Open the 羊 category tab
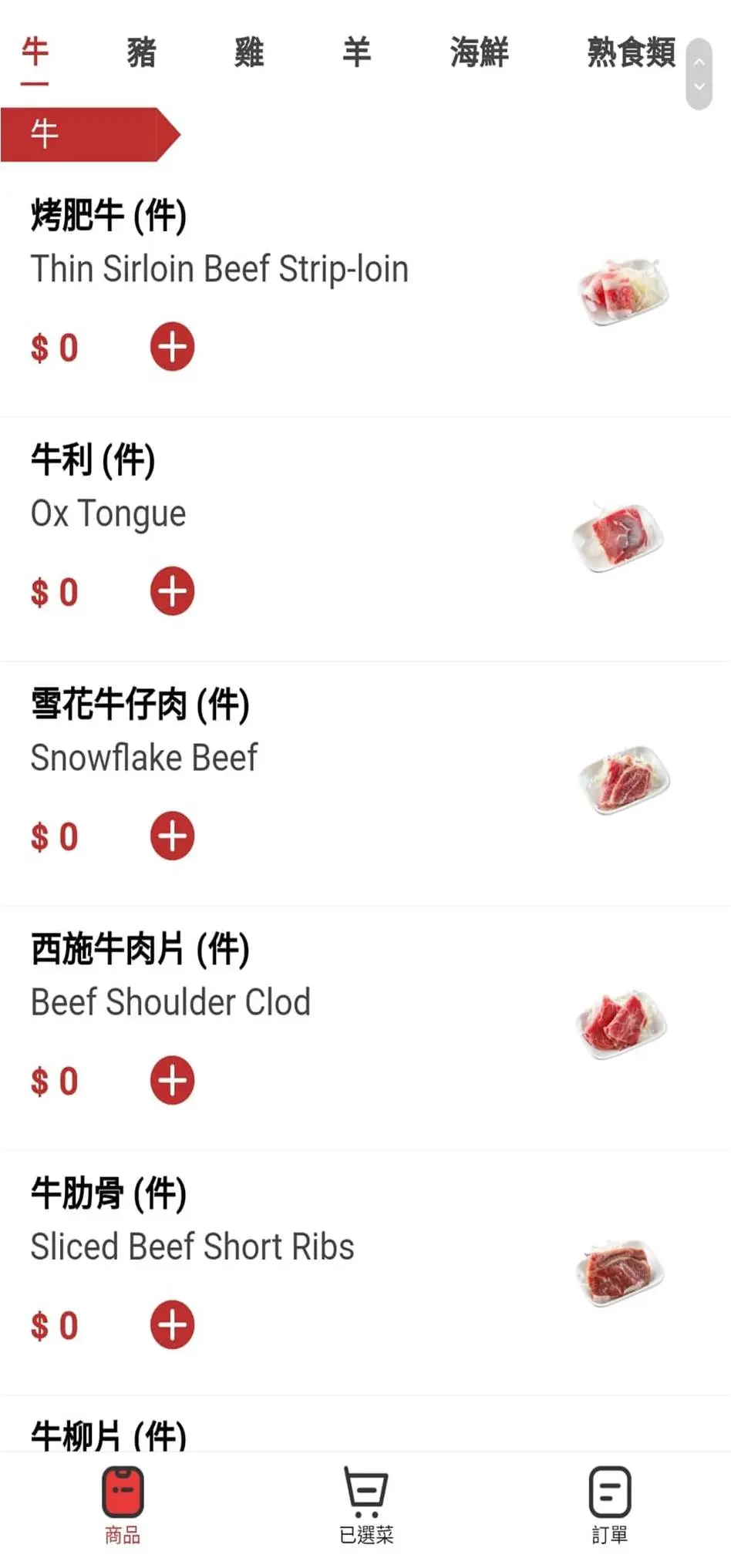This screenshot has width=731, height=1568. 356,53
